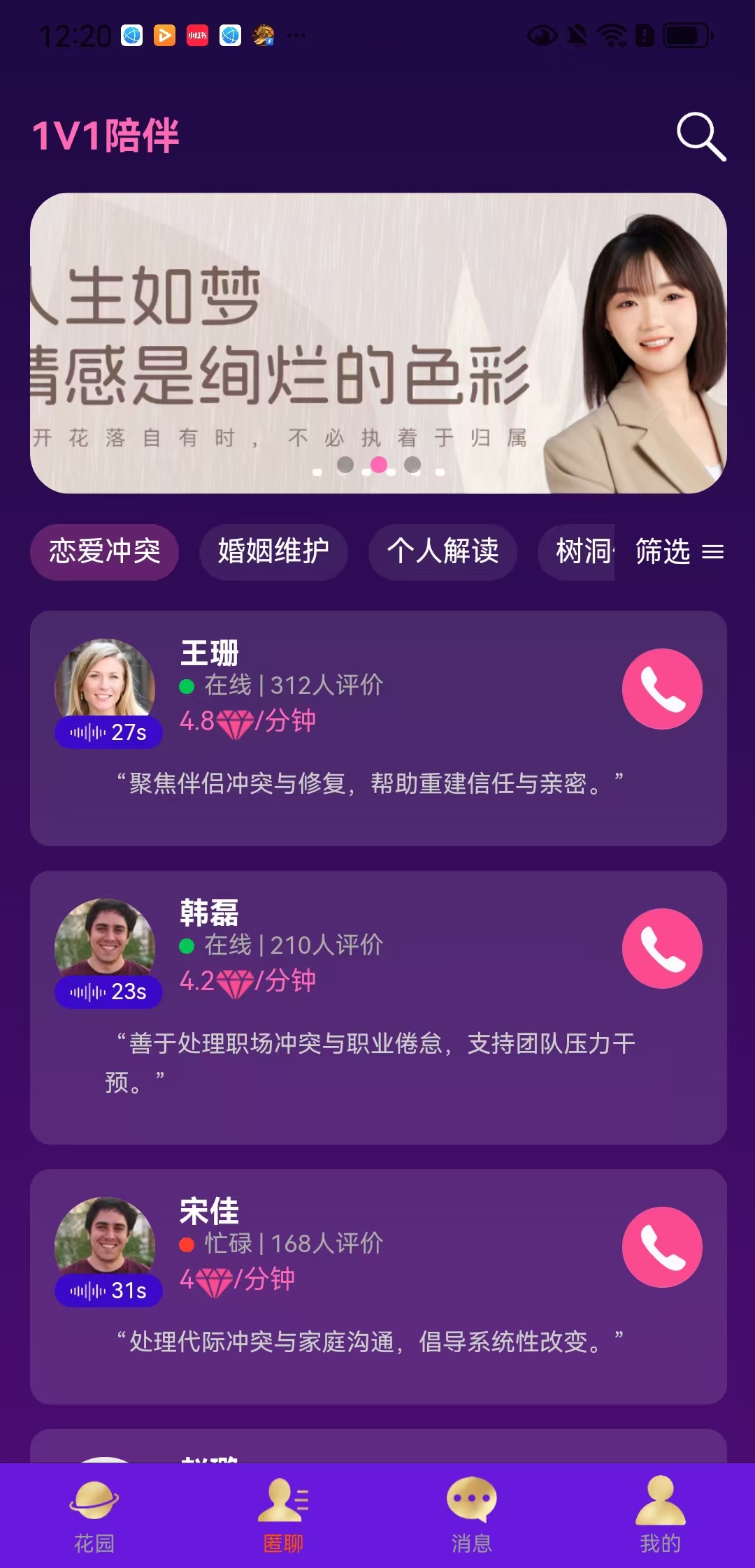Viewport: 755px width, 1568px height.
Task: Play 王珊's 27s voice intro
Action: click(x=108, y=732)
